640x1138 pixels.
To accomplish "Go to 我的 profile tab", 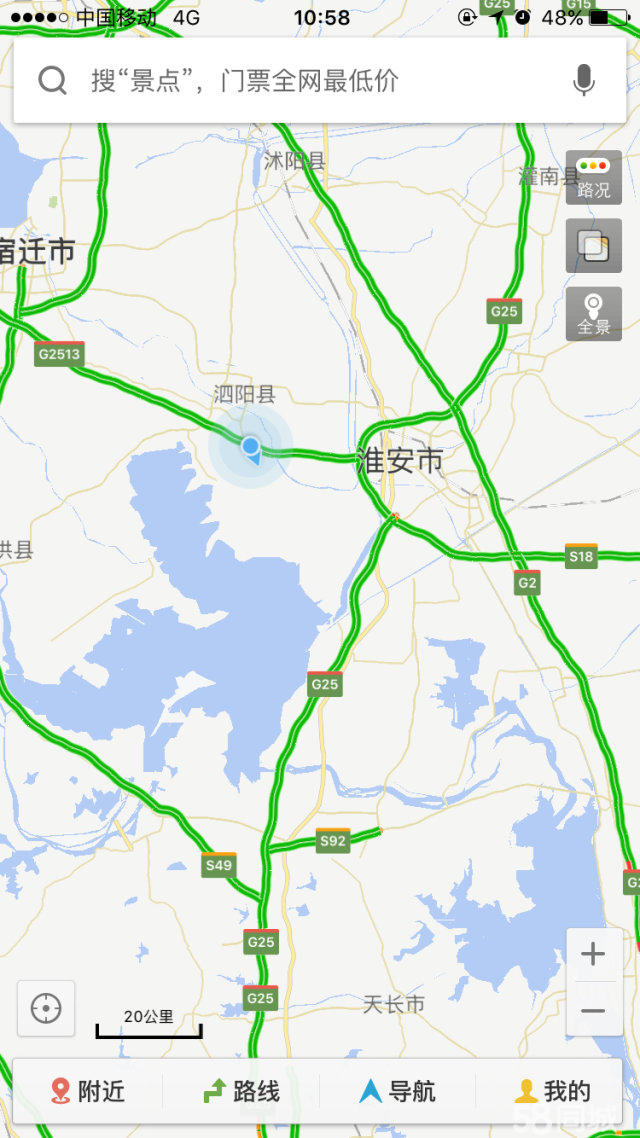I will (x=552, y=1091).
